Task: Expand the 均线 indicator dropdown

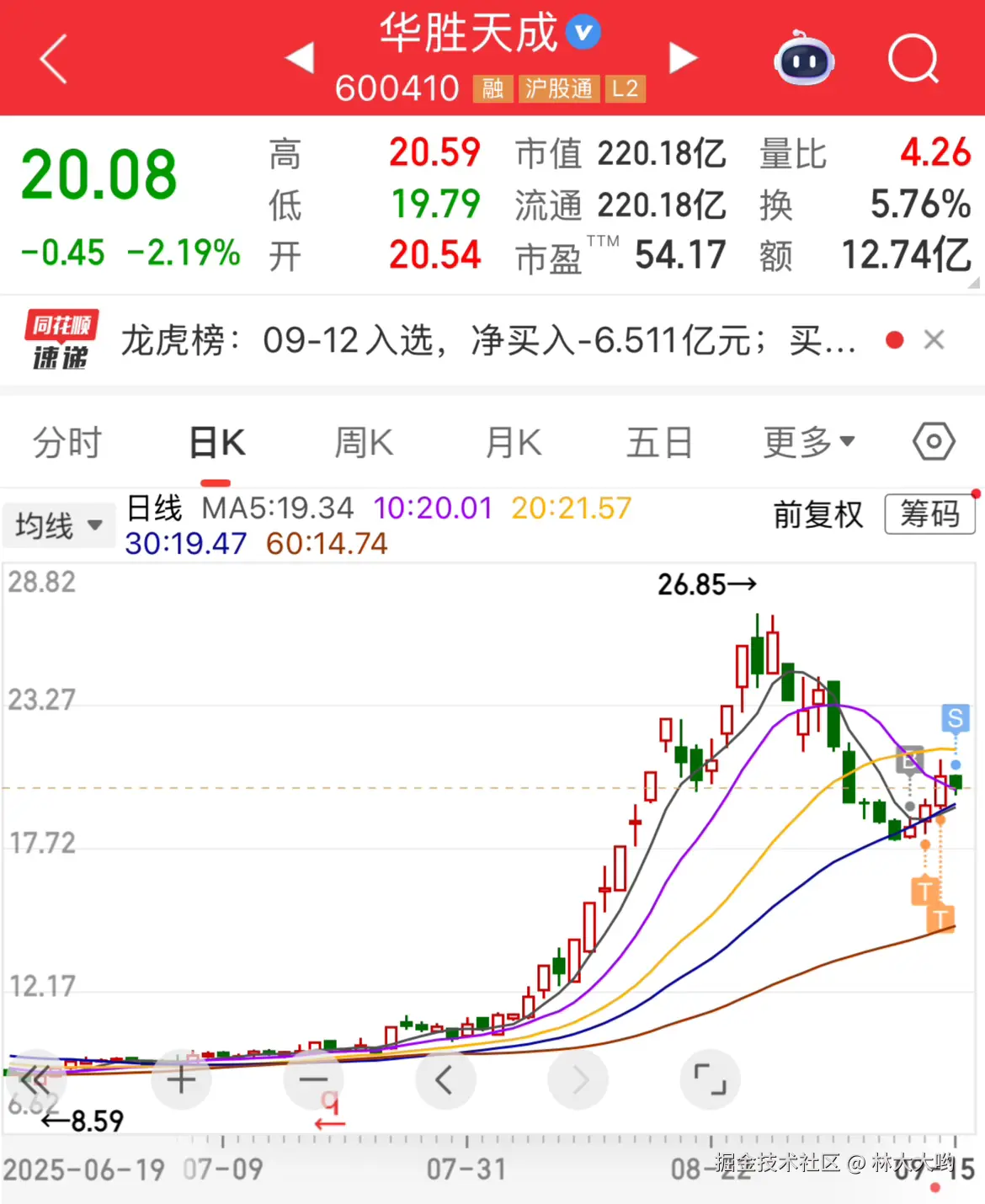Action: [x=95, y=525]
